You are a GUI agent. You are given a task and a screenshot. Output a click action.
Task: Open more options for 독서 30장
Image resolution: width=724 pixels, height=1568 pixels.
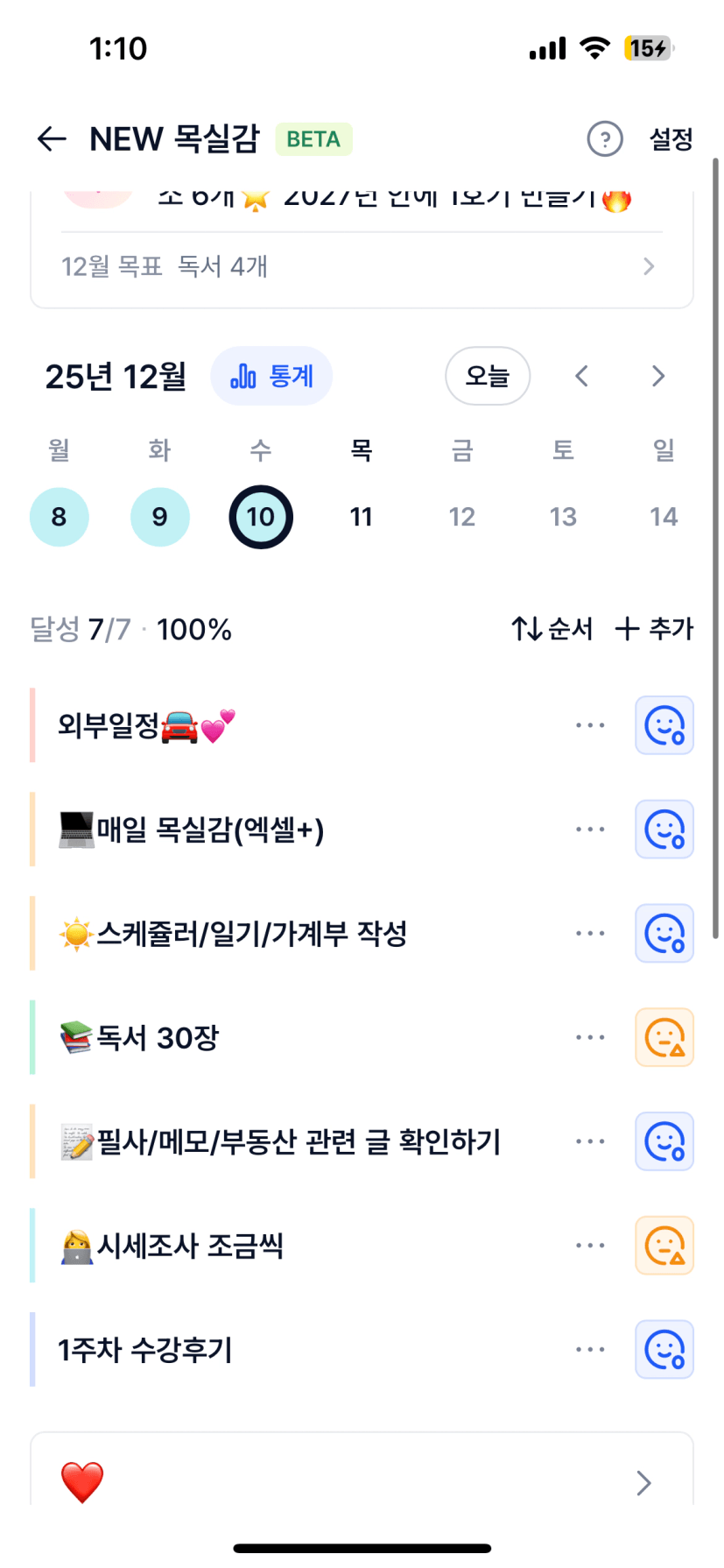tap(590, 1038)
